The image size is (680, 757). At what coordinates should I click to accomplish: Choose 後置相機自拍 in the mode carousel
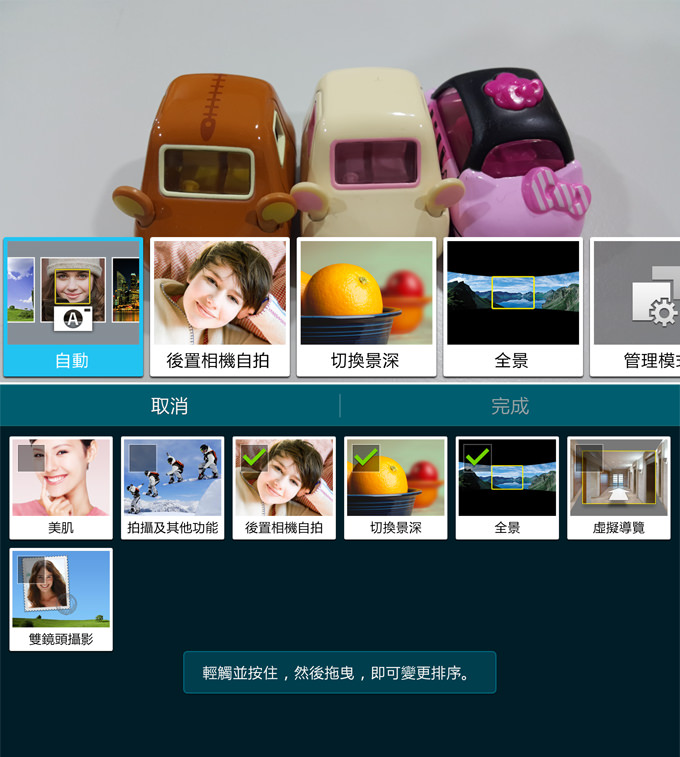219,306
